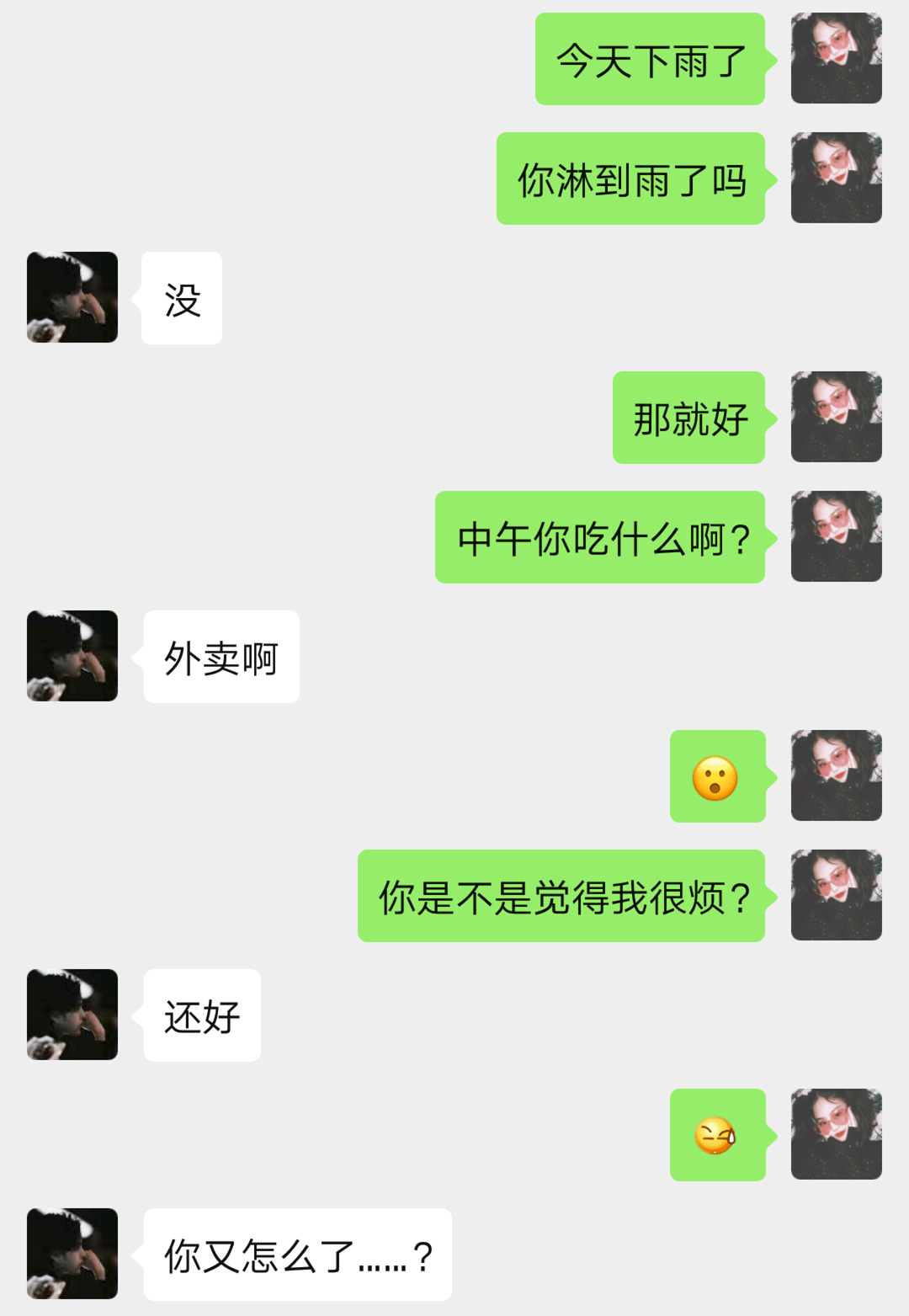Open the avatar next to "你又怎么了……？"

point(72,1255)
